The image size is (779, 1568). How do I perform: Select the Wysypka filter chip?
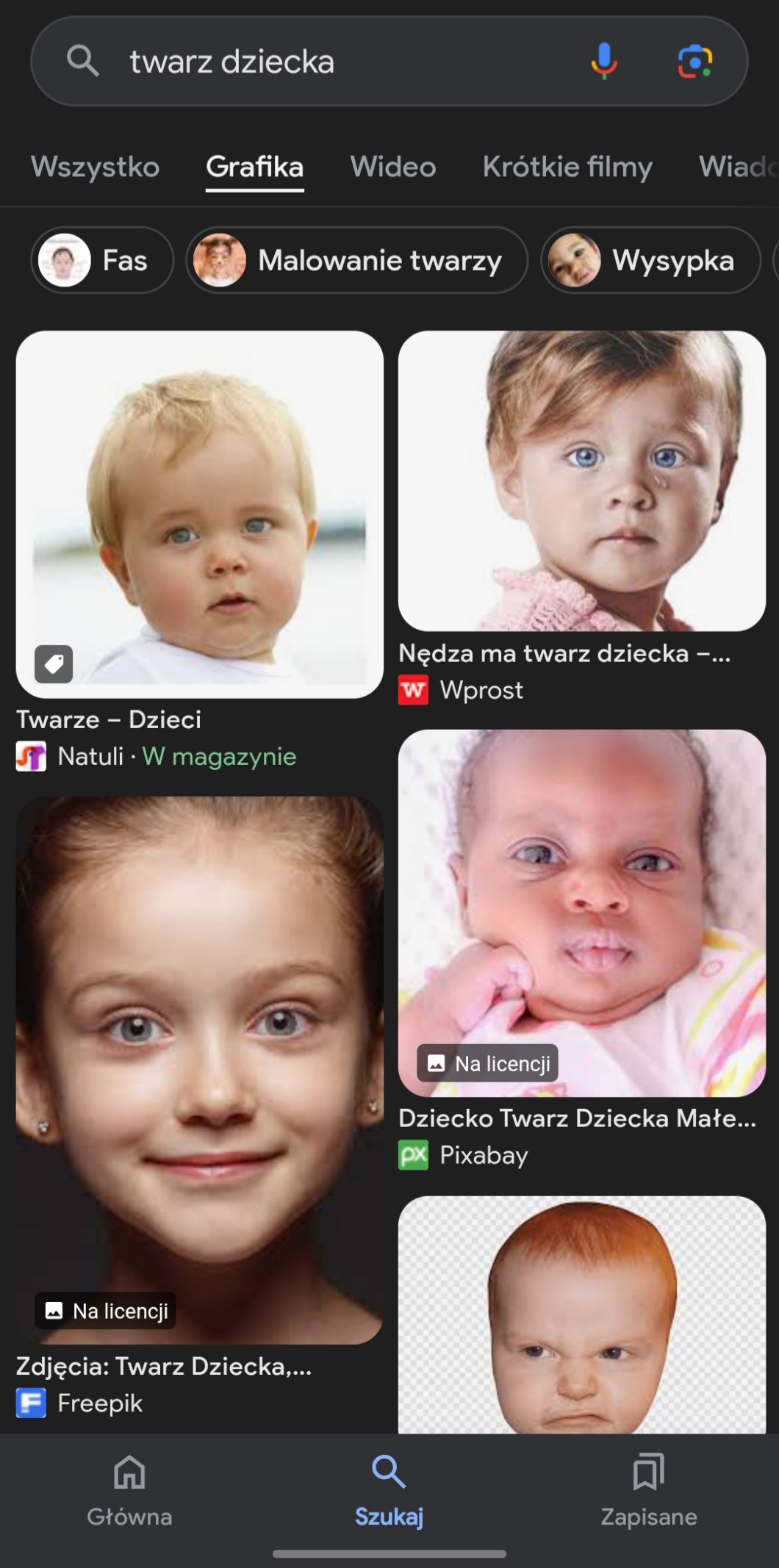tap(650, 260)
